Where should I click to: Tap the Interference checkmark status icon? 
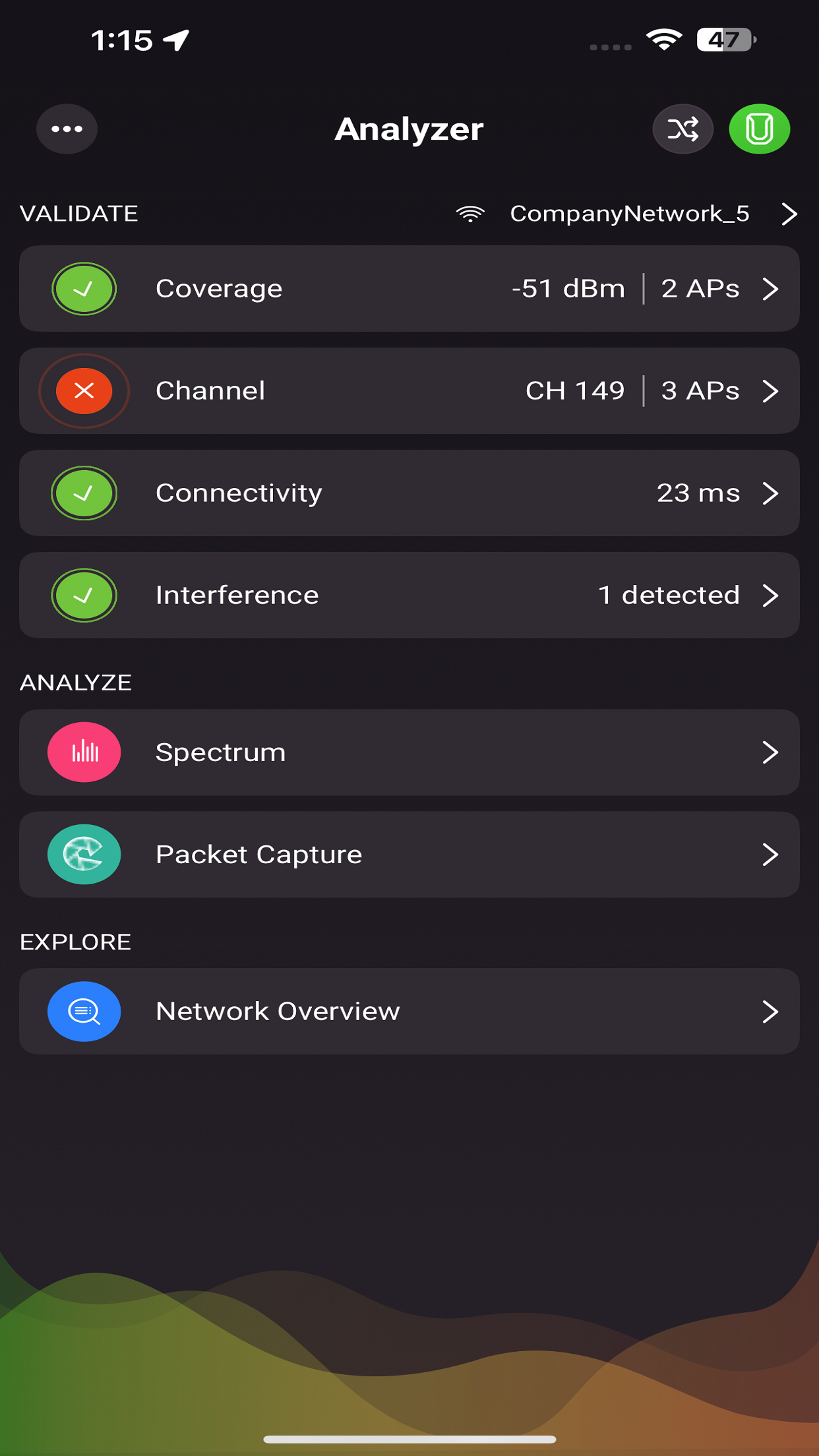(x=83, y=595)
